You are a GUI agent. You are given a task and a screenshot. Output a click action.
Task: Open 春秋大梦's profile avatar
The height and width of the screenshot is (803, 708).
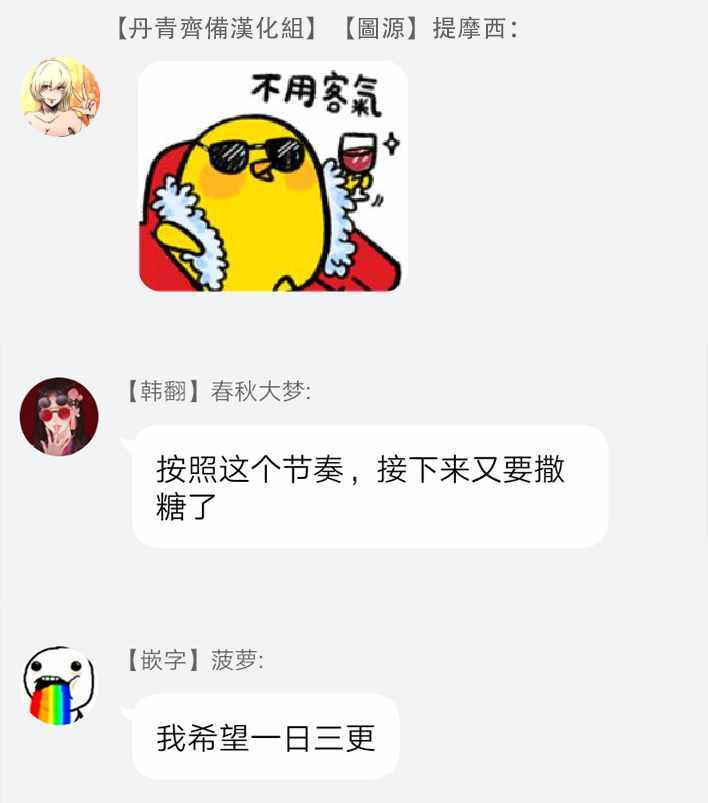59,417
